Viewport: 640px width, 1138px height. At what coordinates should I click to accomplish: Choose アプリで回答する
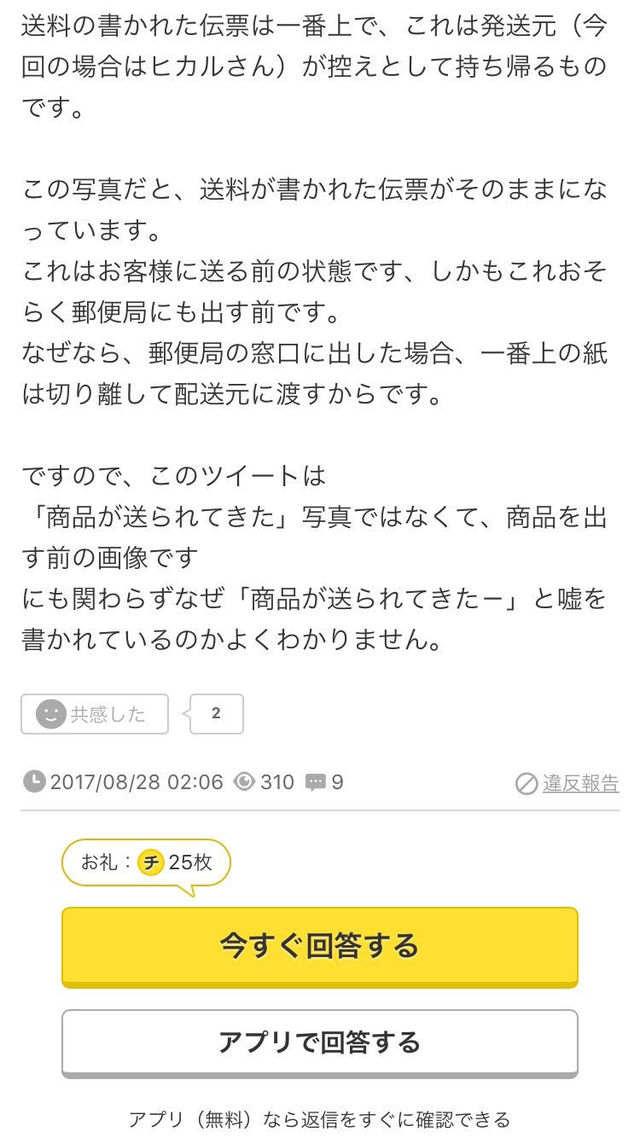click(x=320, y=1044)
